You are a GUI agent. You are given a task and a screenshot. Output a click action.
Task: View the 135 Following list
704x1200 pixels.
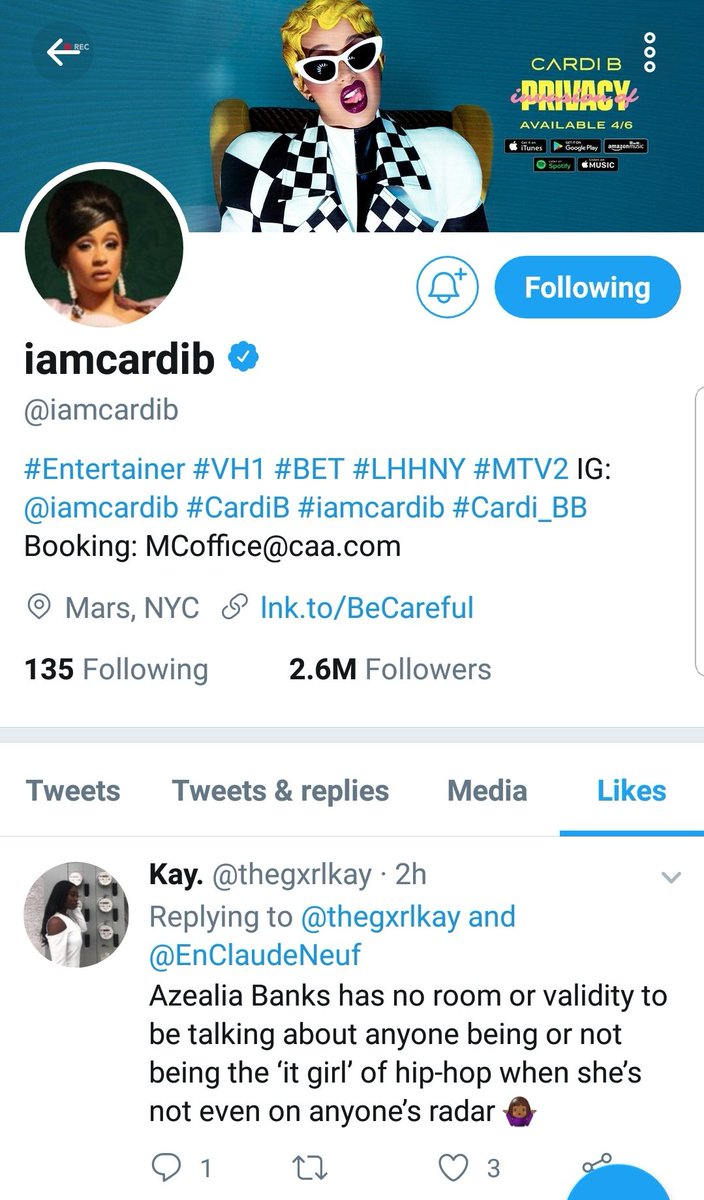(116, 669)
